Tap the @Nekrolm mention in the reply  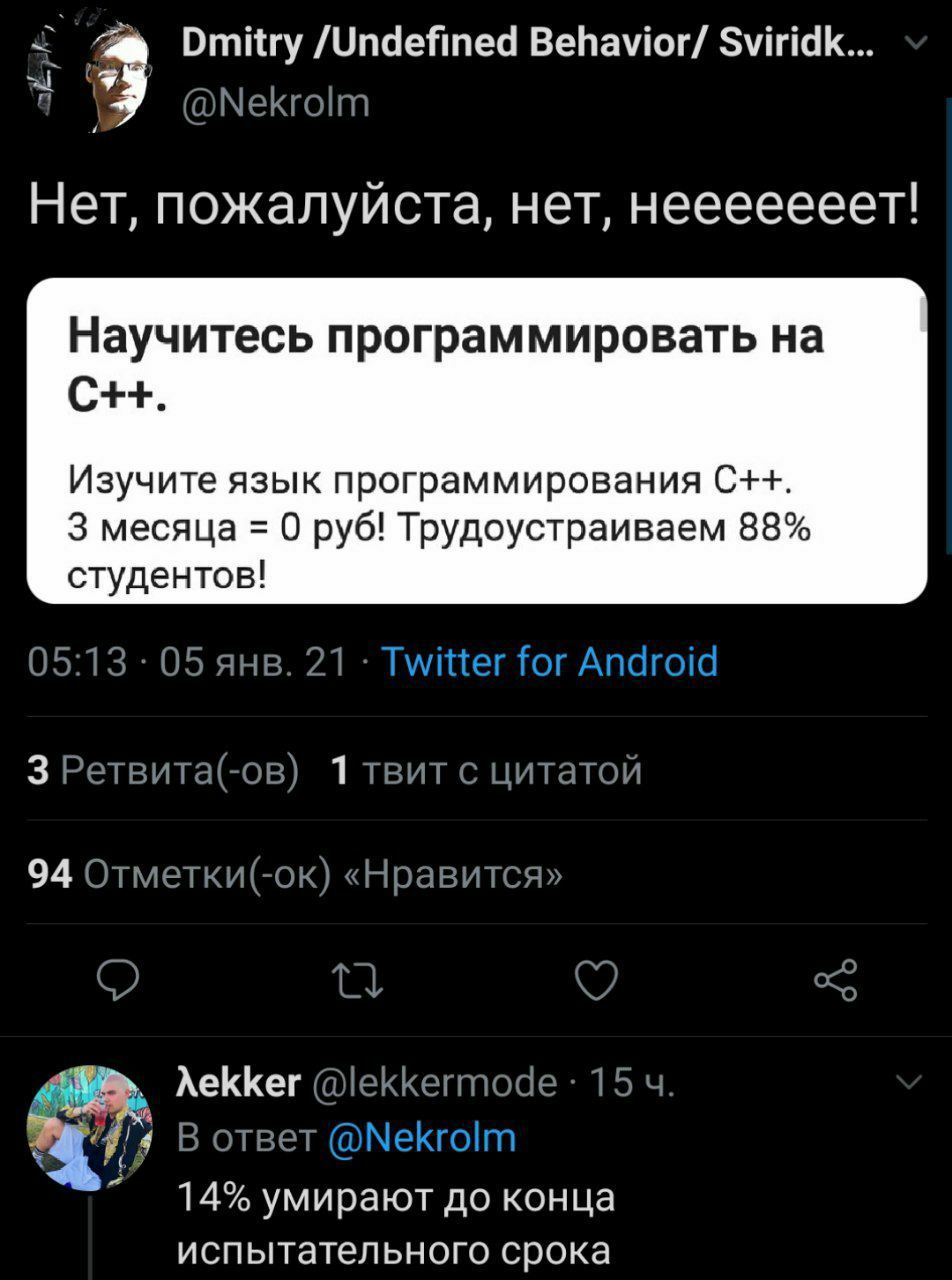[422, 1137]
